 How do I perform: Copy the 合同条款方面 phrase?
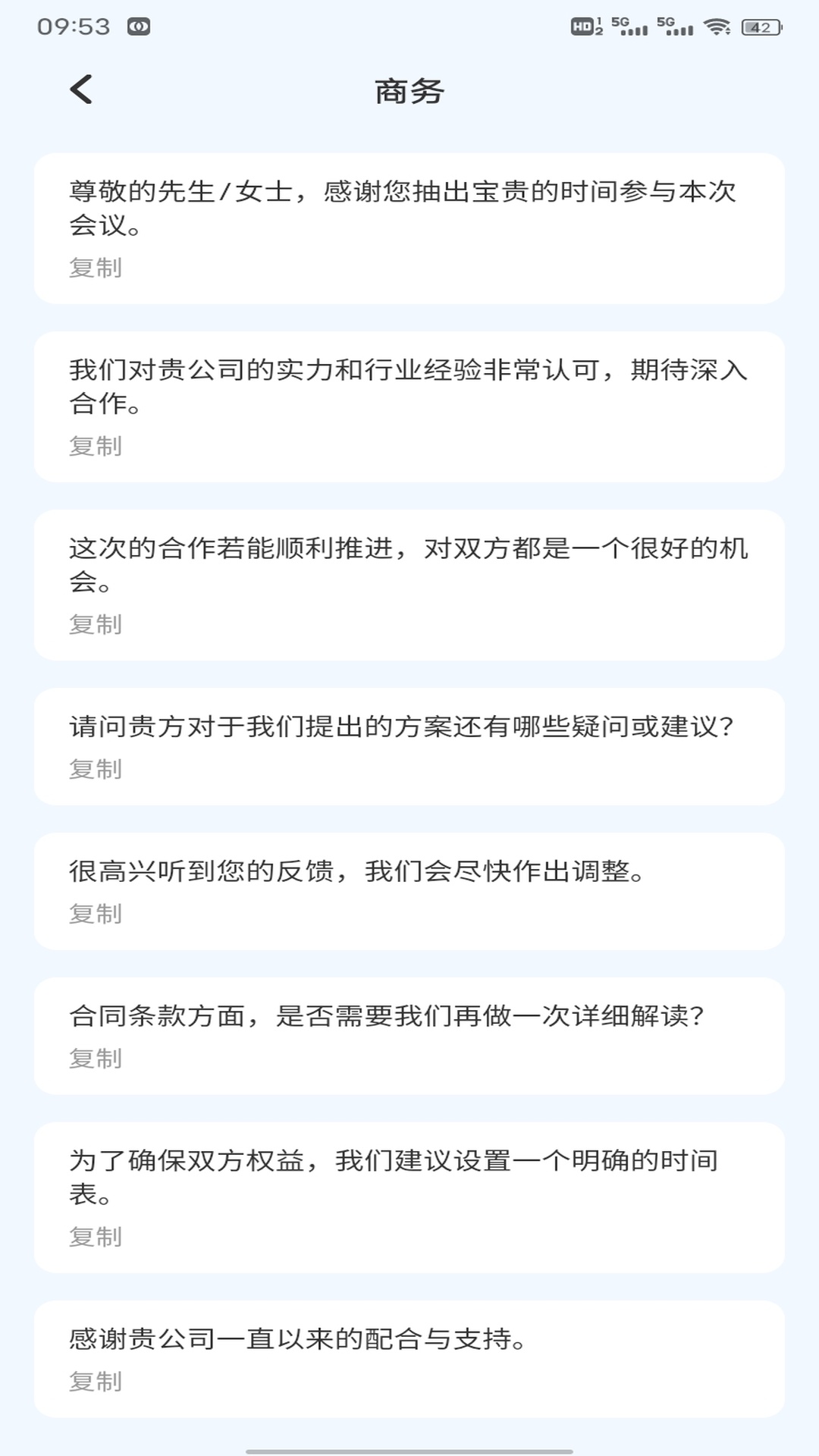point(96,1059)
